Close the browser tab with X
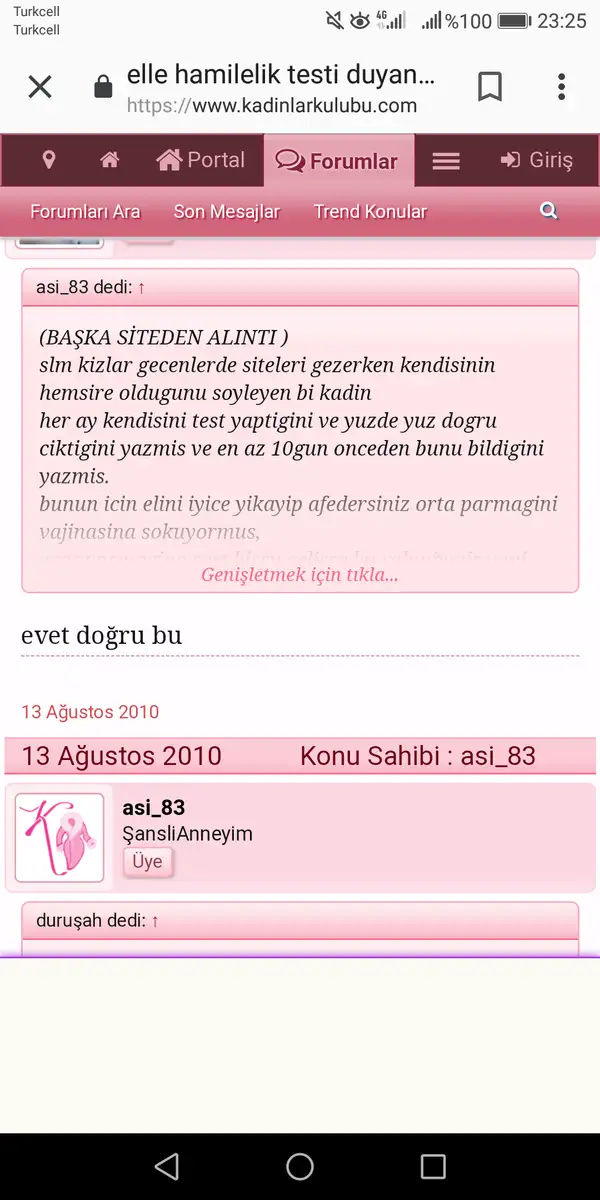The width and height of the screenshot is (600, 1200). point(40,87)
